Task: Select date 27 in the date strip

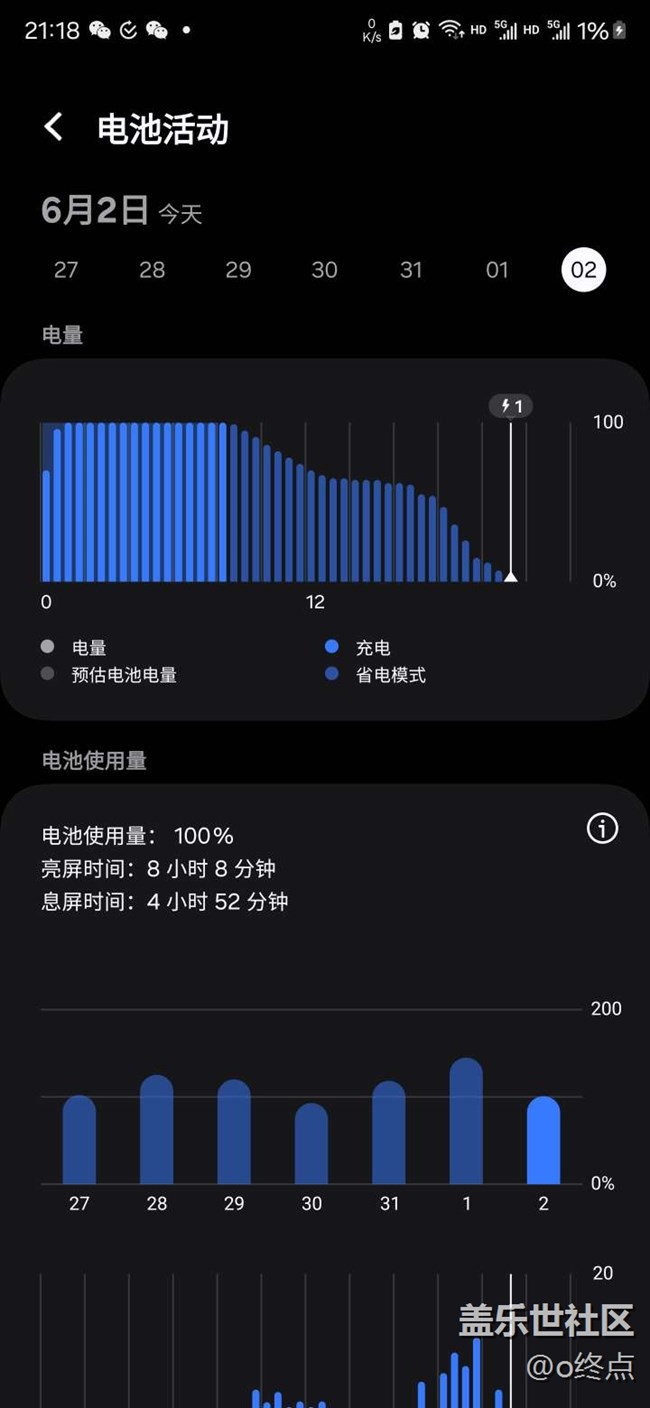Action: (x=66, y=270)
